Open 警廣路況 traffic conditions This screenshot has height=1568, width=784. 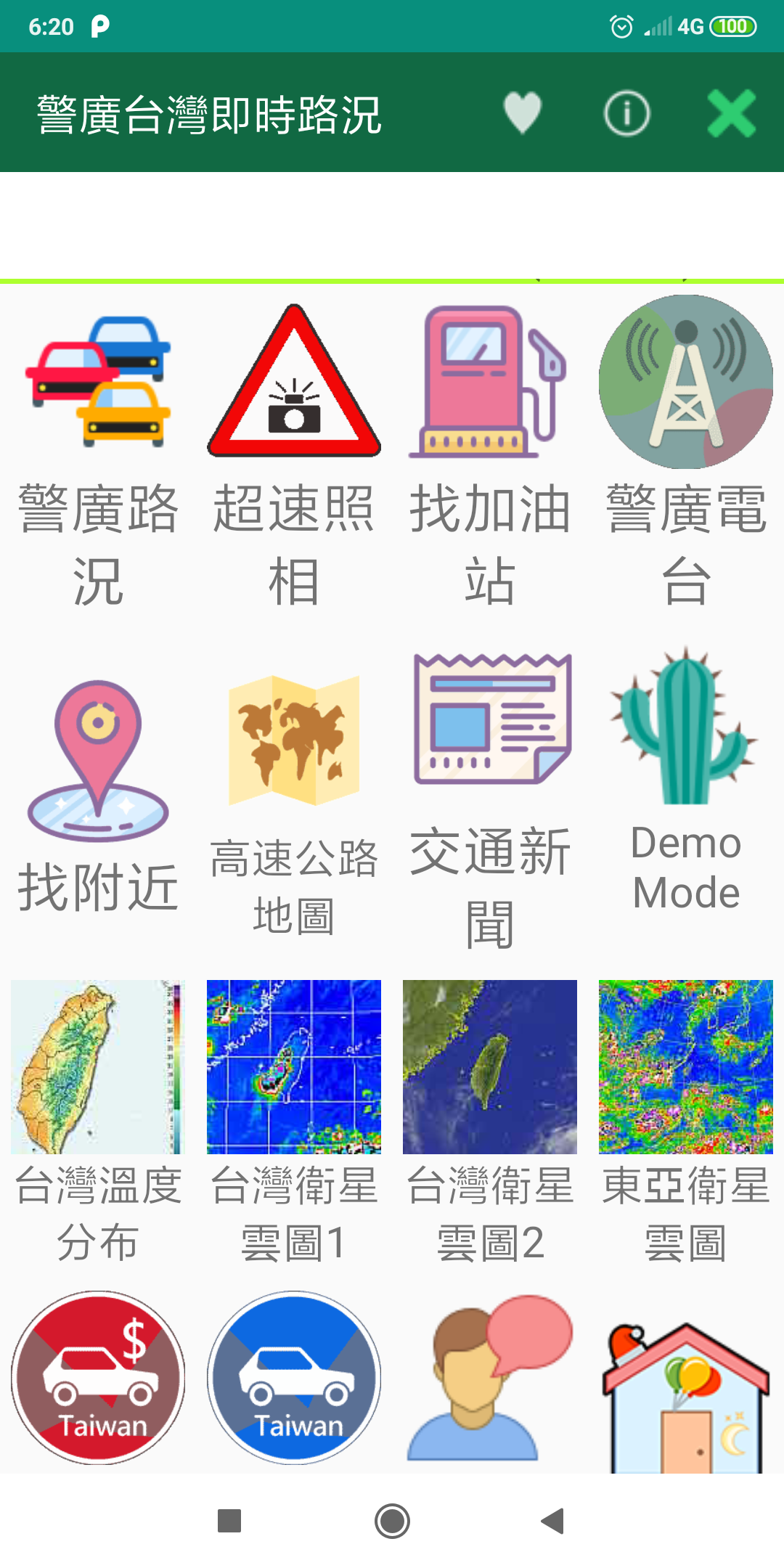coord(98,456)
